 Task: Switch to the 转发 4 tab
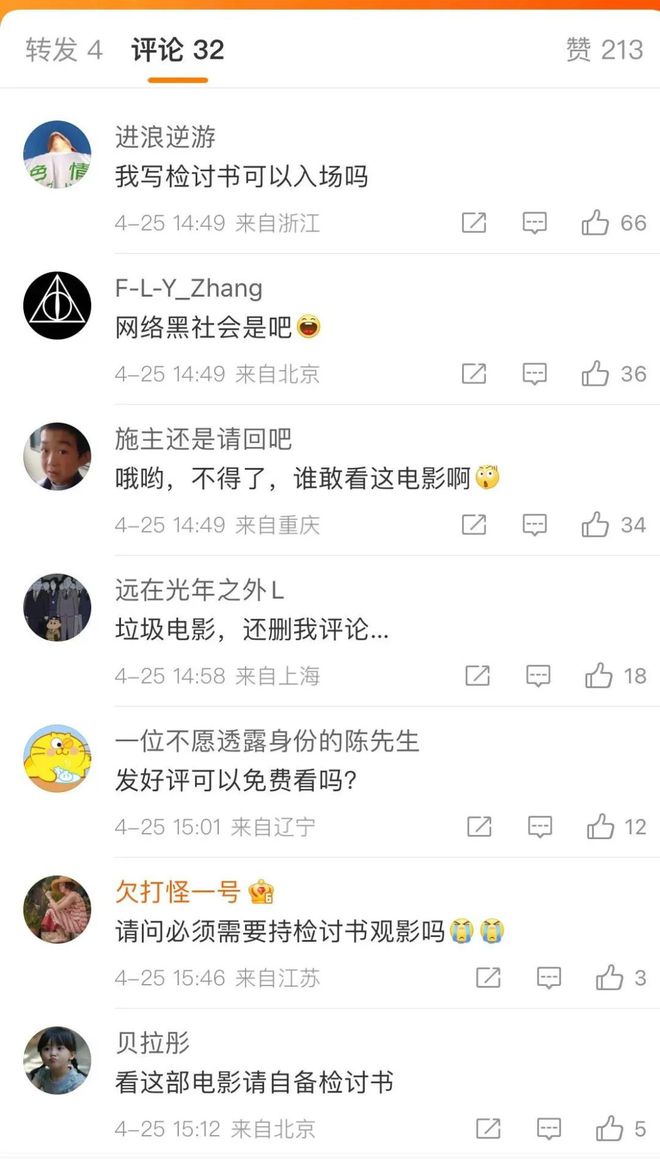(x=64, y=50)
